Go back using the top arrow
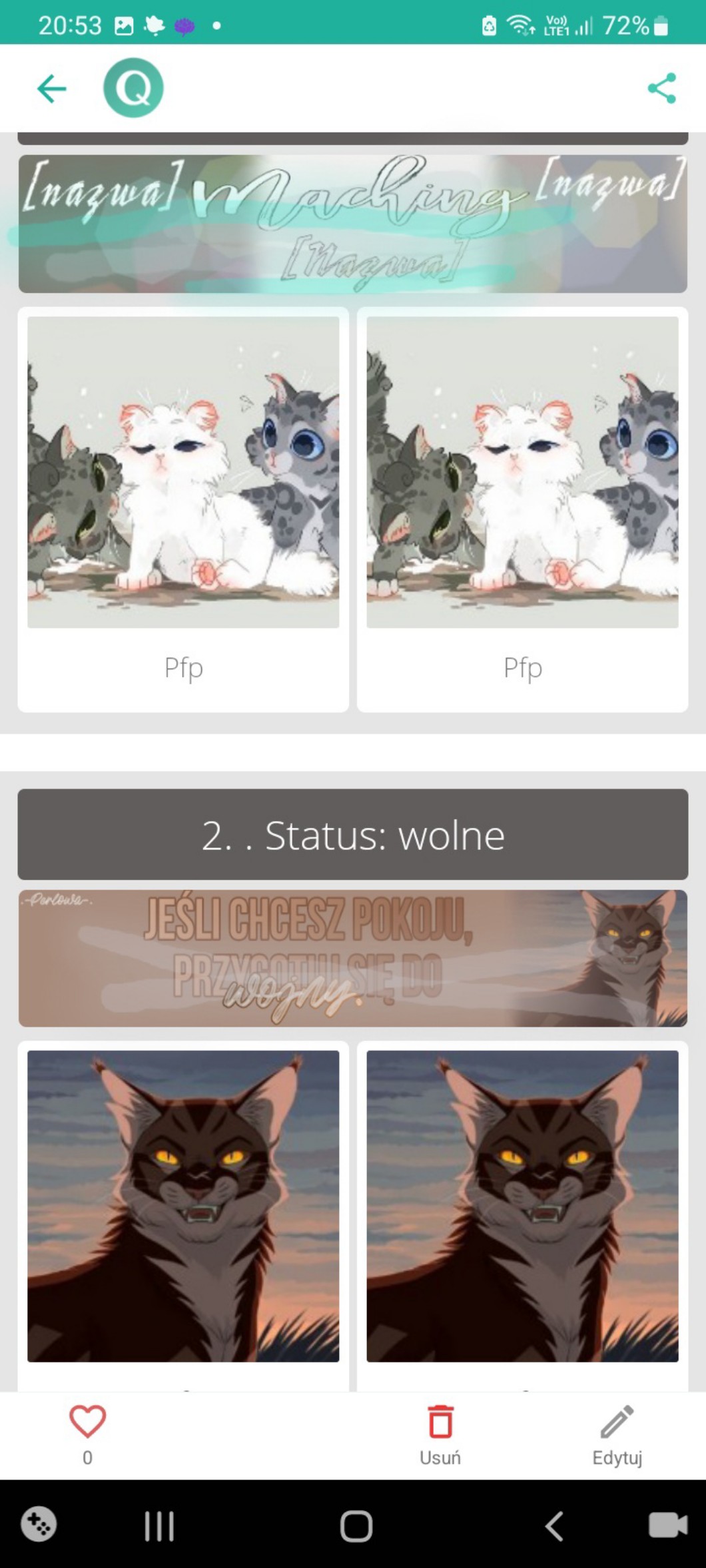This screenshot has width=706, height=1568. point(51,89)
